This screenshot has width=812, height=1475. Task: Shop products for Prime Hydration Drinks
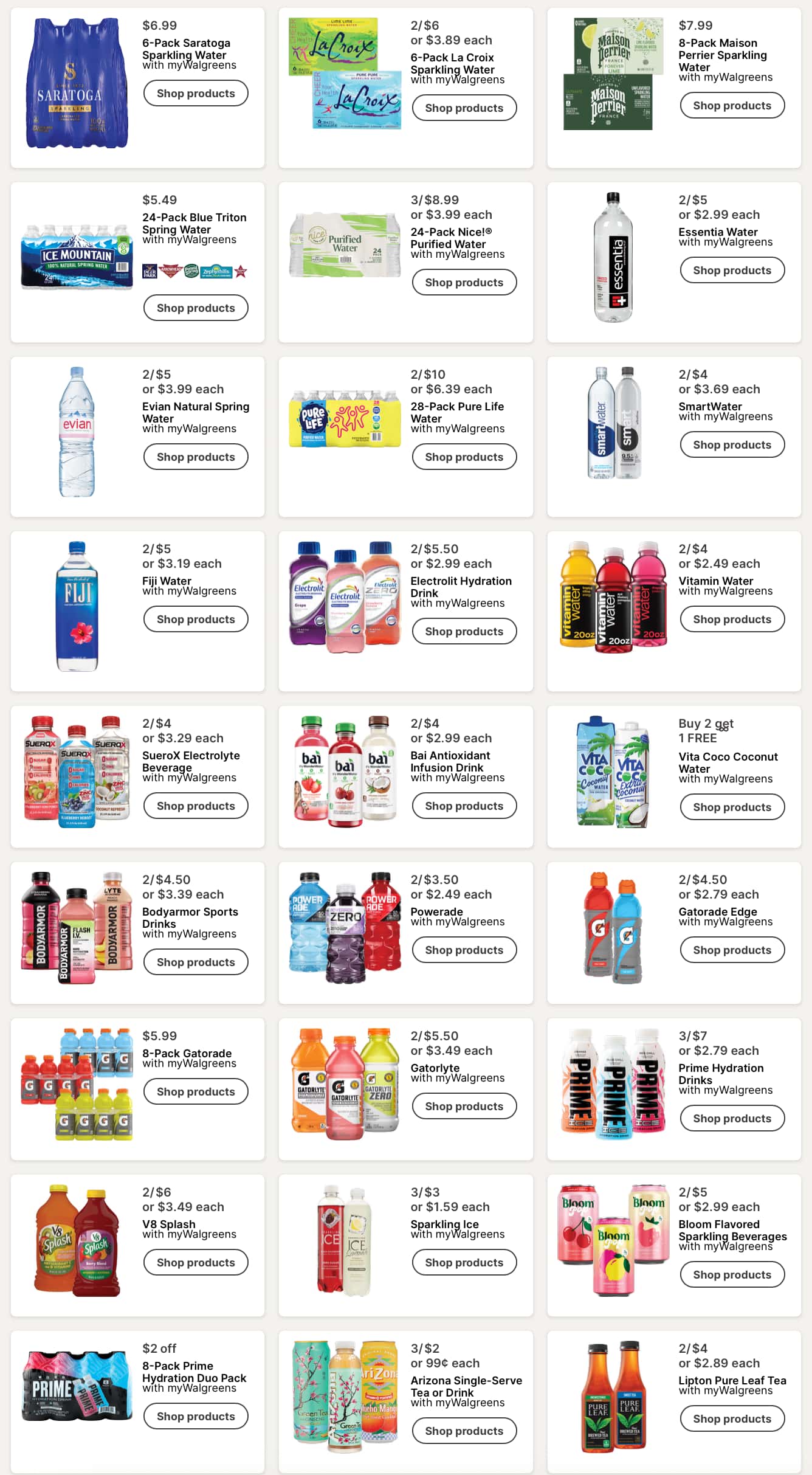pos(732,1119)
